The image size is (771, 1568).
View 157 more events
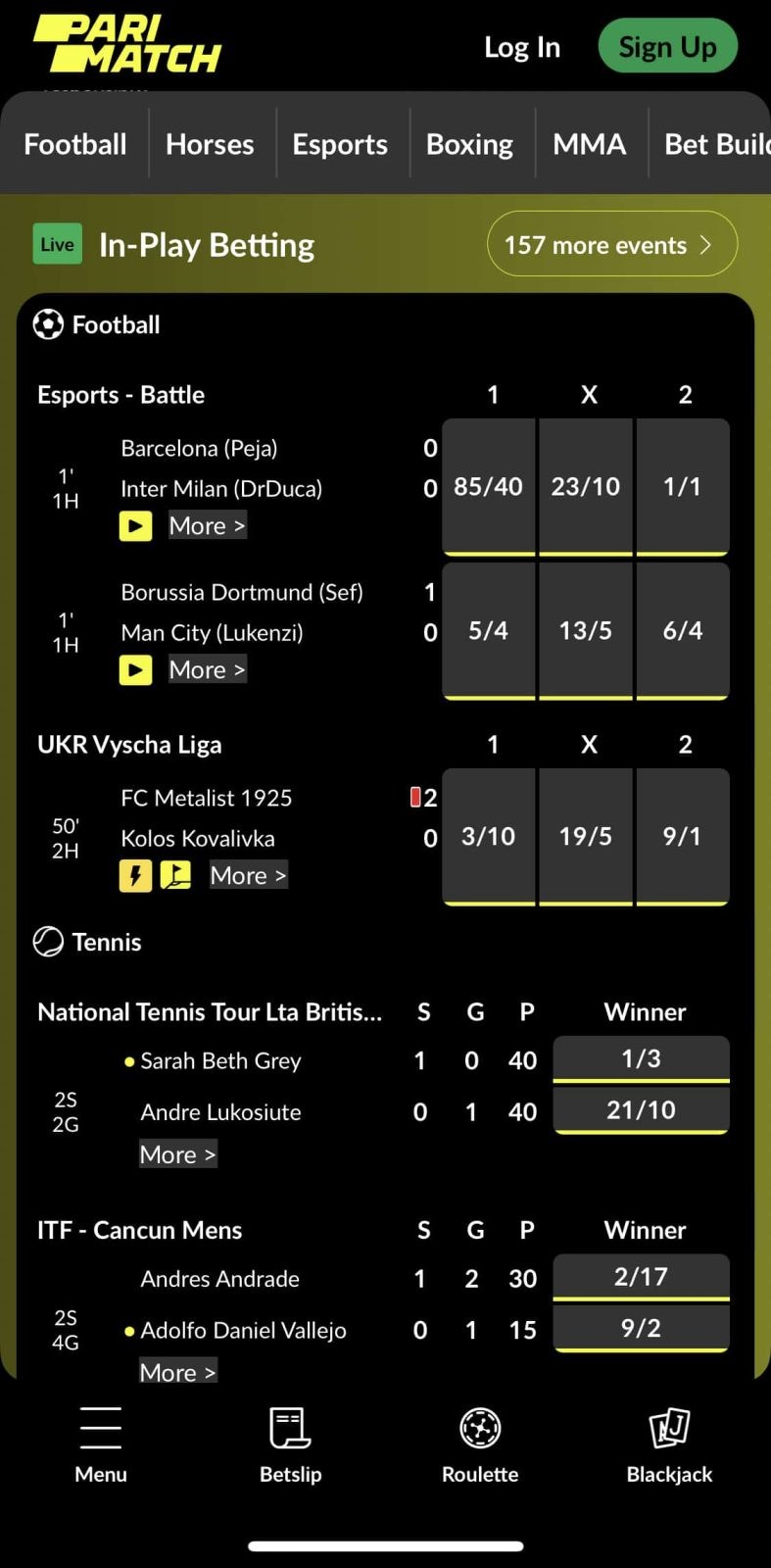[x=610, y=245]
